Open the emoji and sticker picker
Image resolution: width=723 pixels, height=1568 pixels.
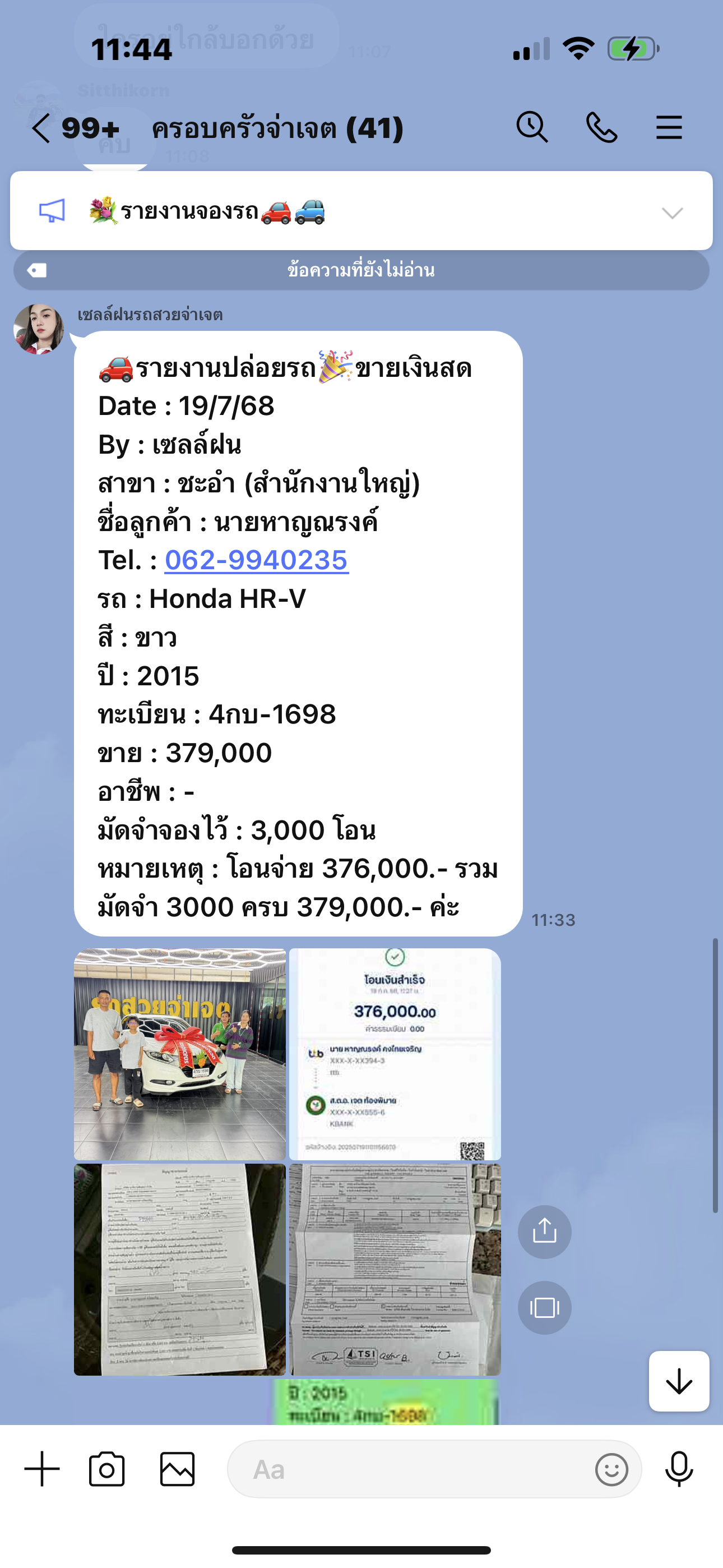(611, 1469)
